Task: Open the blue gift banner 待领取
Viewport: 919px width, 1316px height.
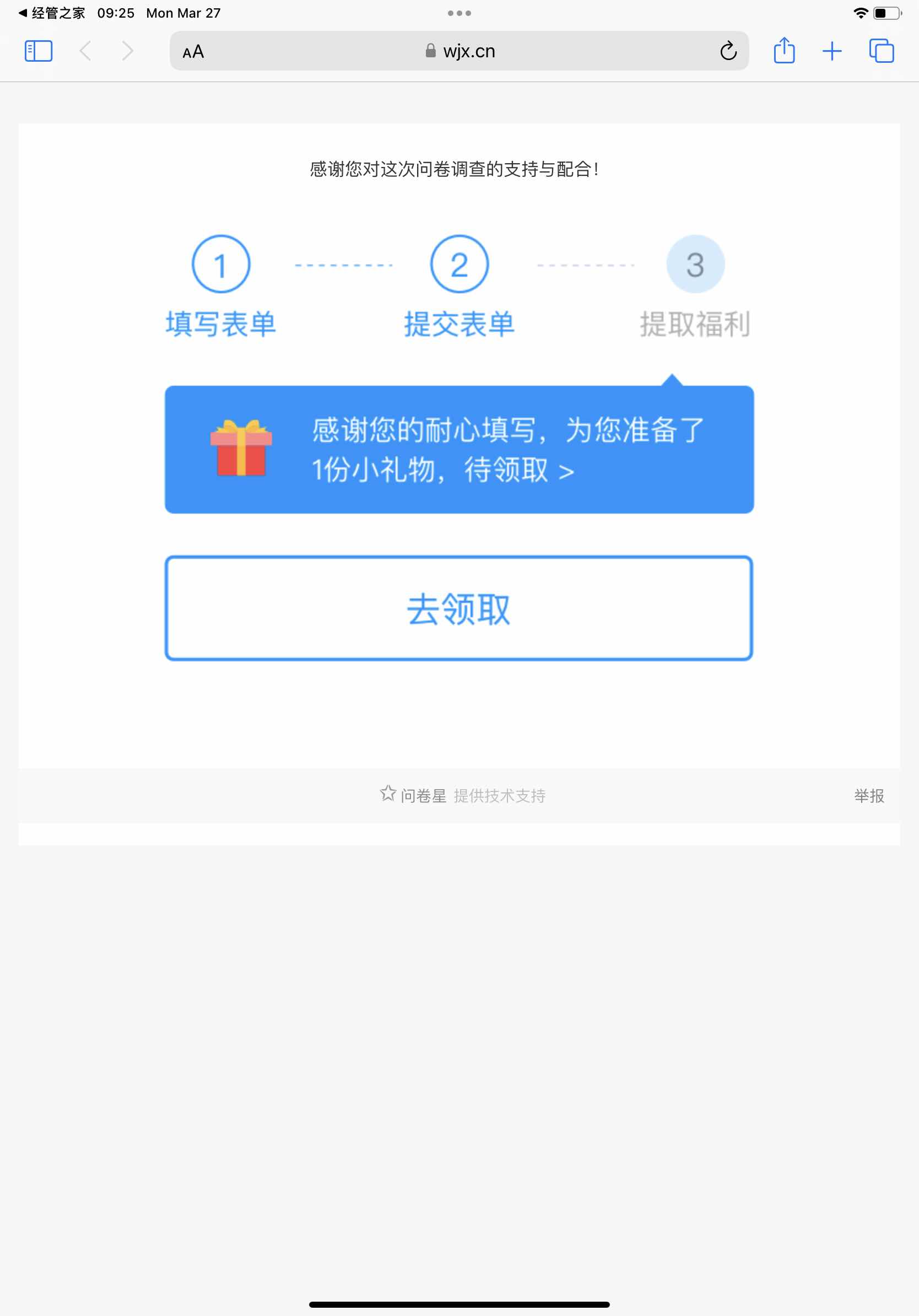Action: point(458,450)
